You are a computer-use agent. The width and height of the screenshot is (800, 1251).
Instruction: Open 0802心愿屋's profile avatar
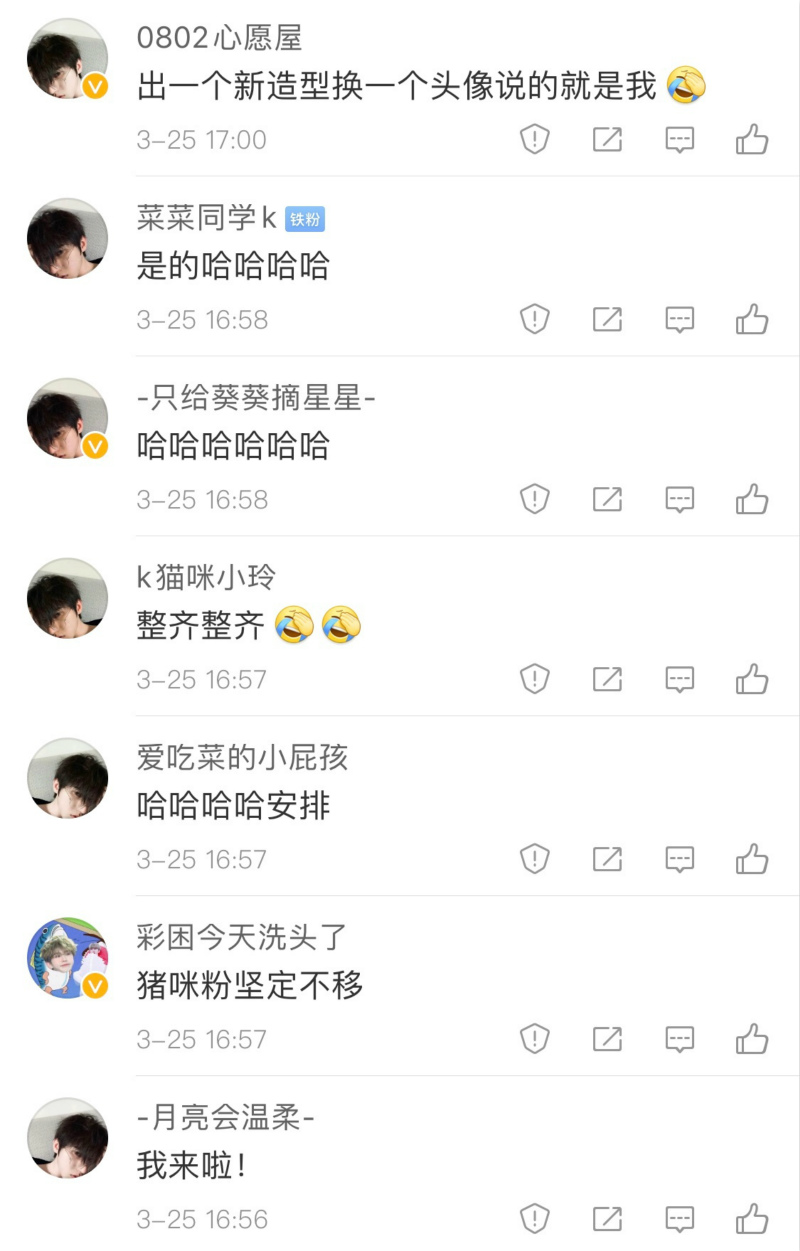click(67, 59)
